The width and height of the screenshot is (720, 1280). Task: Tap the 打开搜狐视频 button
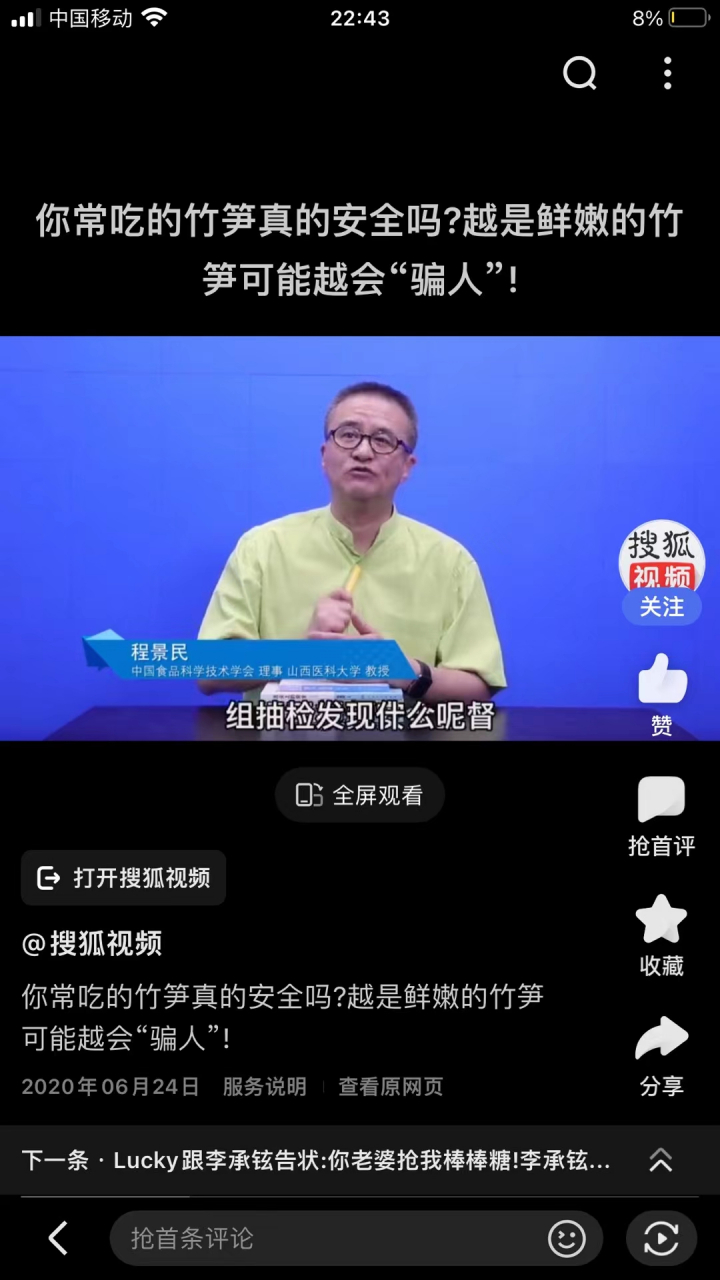122,877
